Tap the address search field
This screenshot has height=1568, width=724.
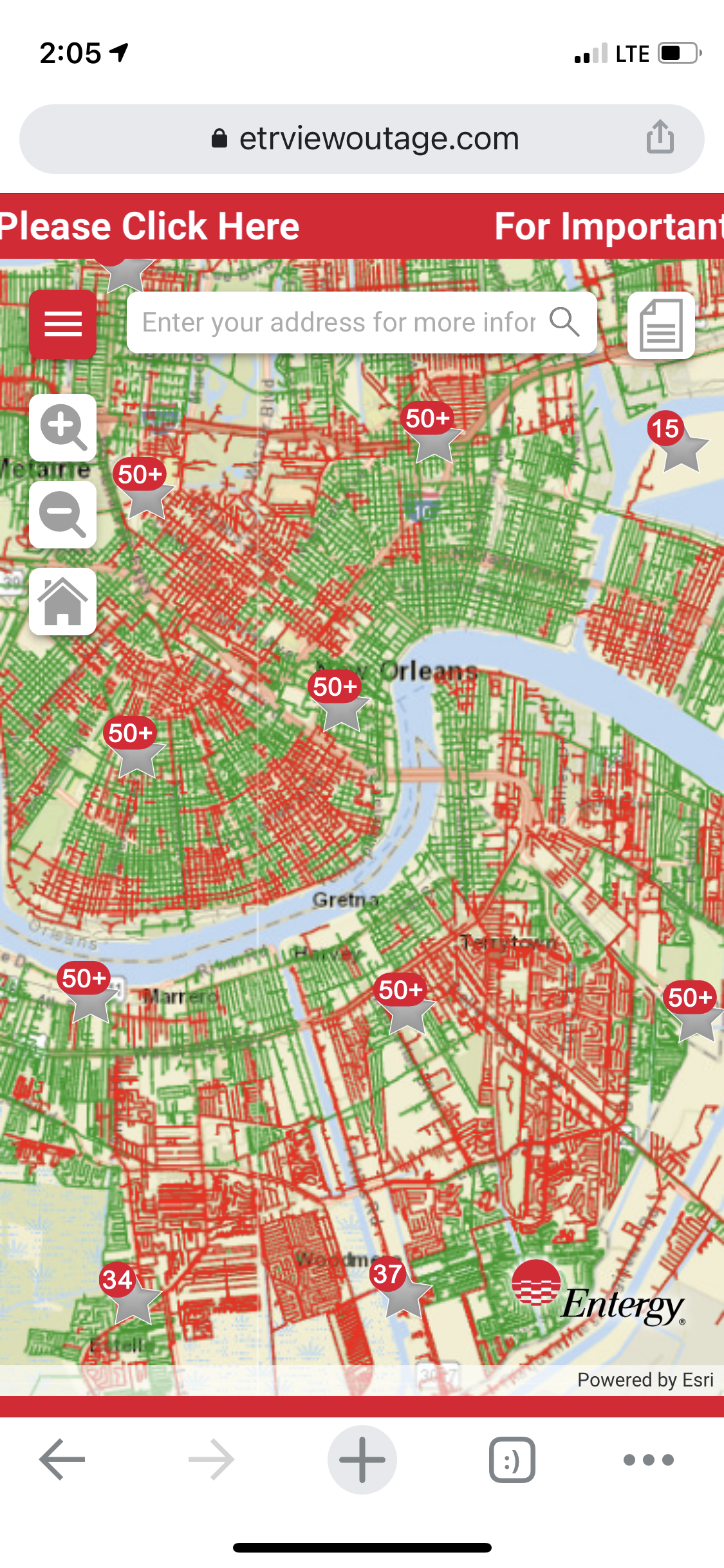(x=338, y=322)
